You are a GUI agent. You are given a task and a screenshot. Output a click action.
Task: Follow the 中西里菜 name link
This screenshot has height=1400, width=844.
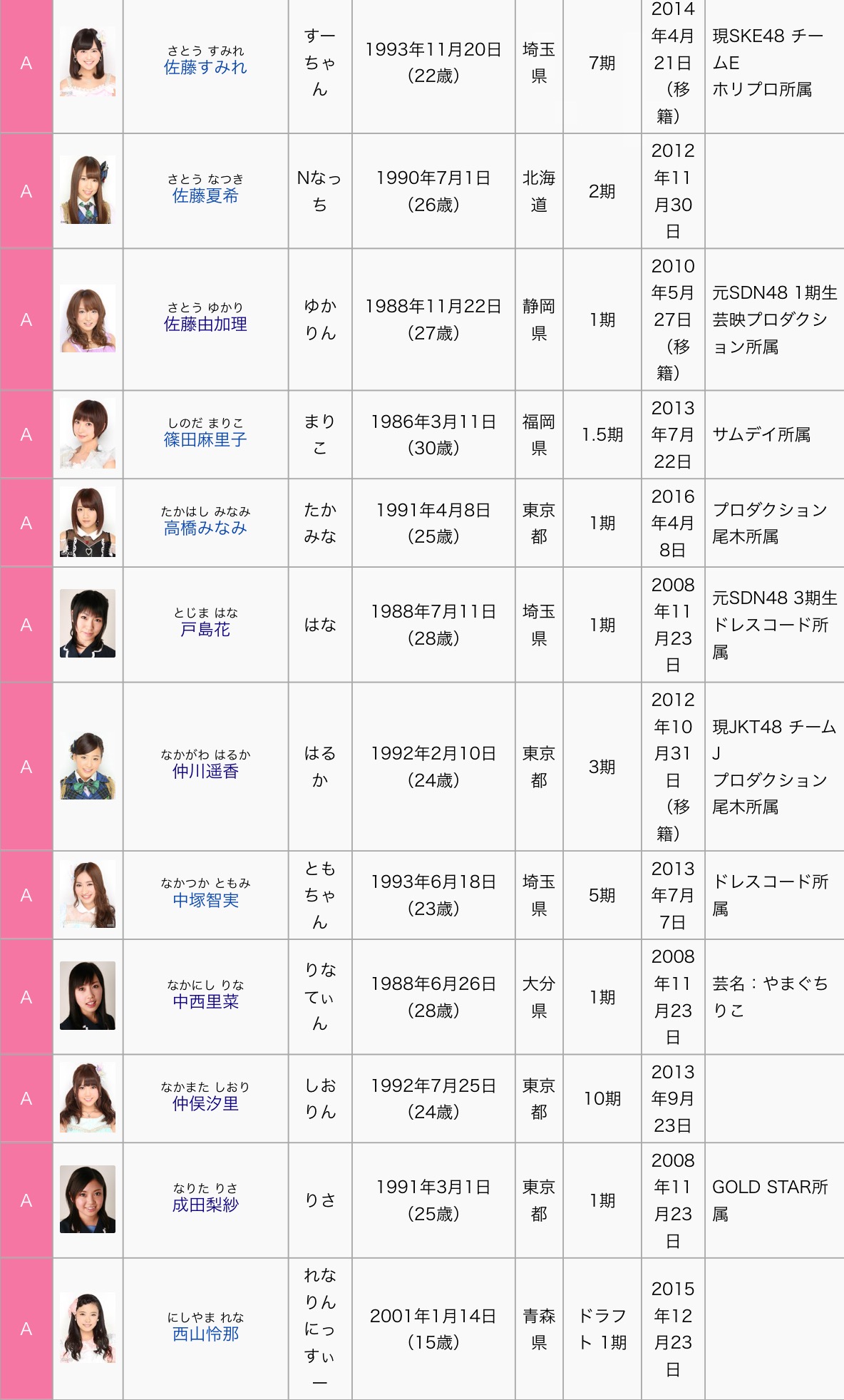pos(205,1002)
